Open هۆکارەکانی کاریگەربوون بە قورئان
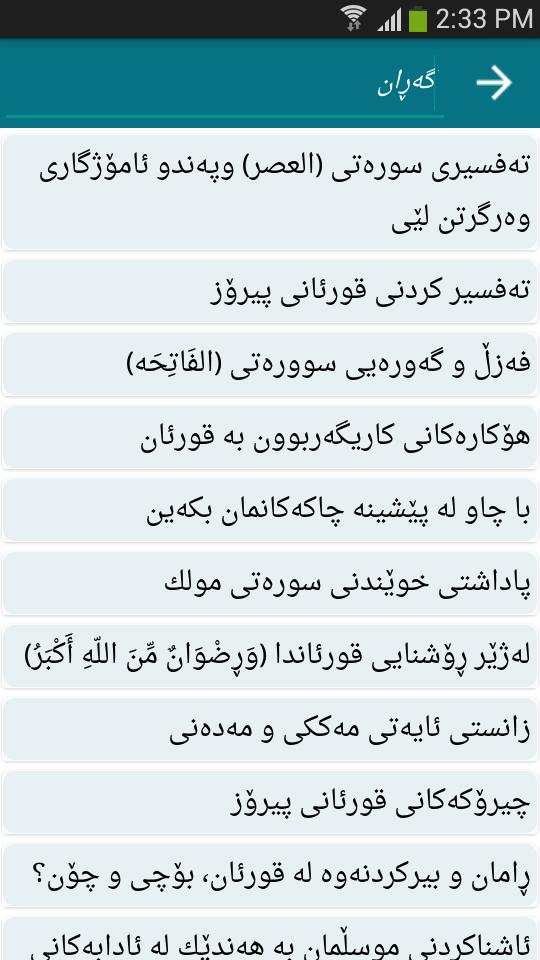 coord(270,437)
